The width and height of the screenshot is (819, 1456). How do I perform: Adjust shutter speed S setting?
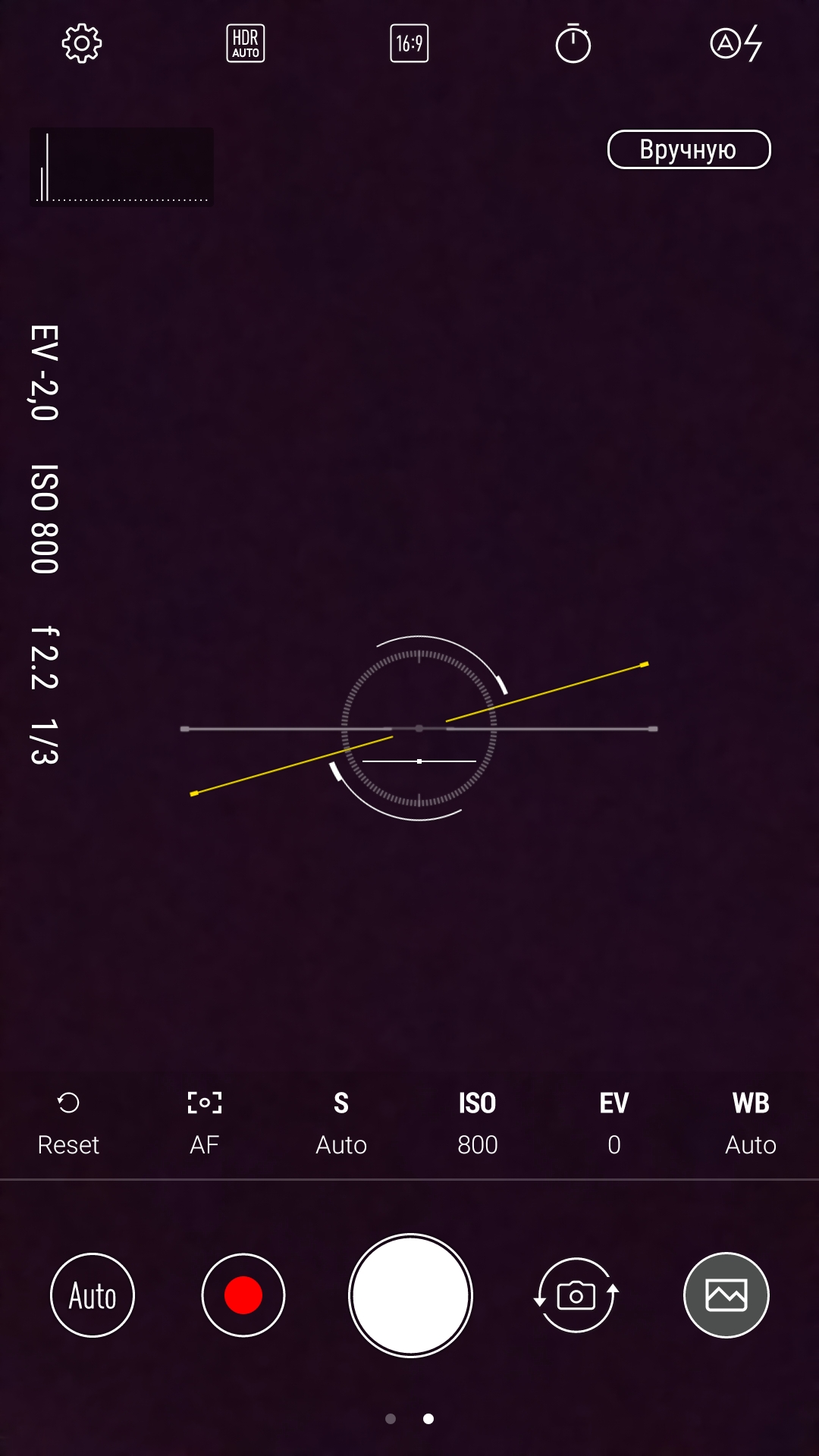pos(341,1124)
